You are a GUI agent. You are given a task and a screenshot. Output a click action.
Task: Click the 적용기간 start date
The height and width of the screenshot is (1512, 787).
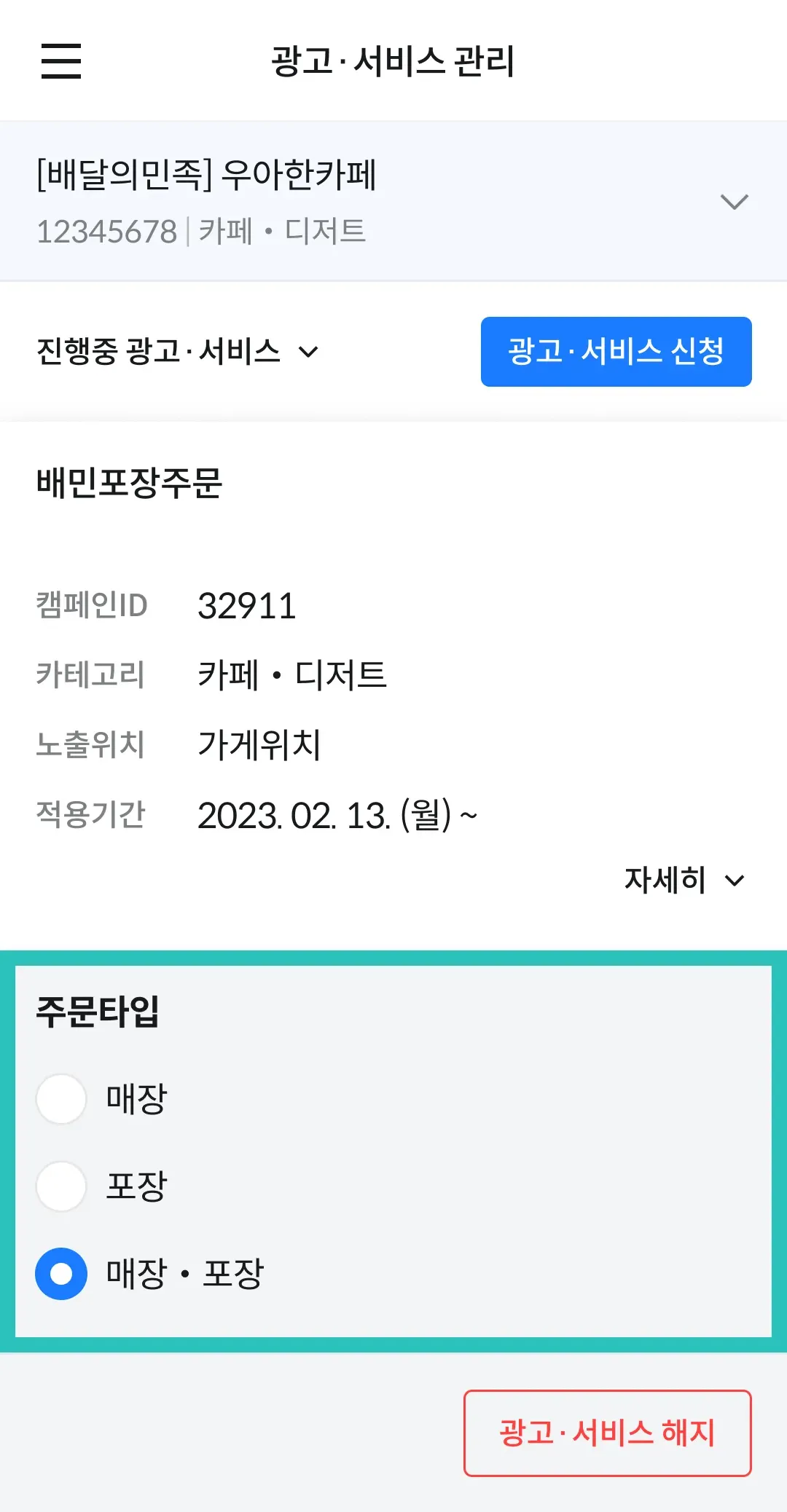339,816
